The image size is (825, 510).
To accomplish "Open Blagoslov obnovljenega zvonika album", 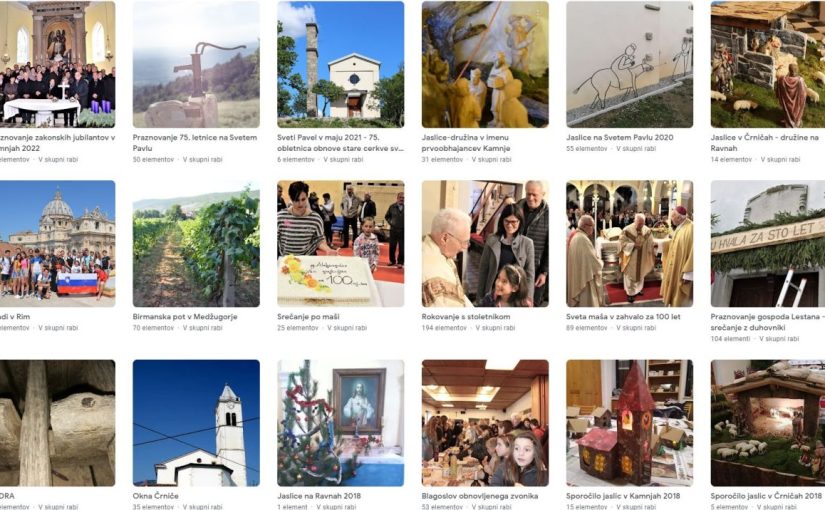I will coord(485,422).
